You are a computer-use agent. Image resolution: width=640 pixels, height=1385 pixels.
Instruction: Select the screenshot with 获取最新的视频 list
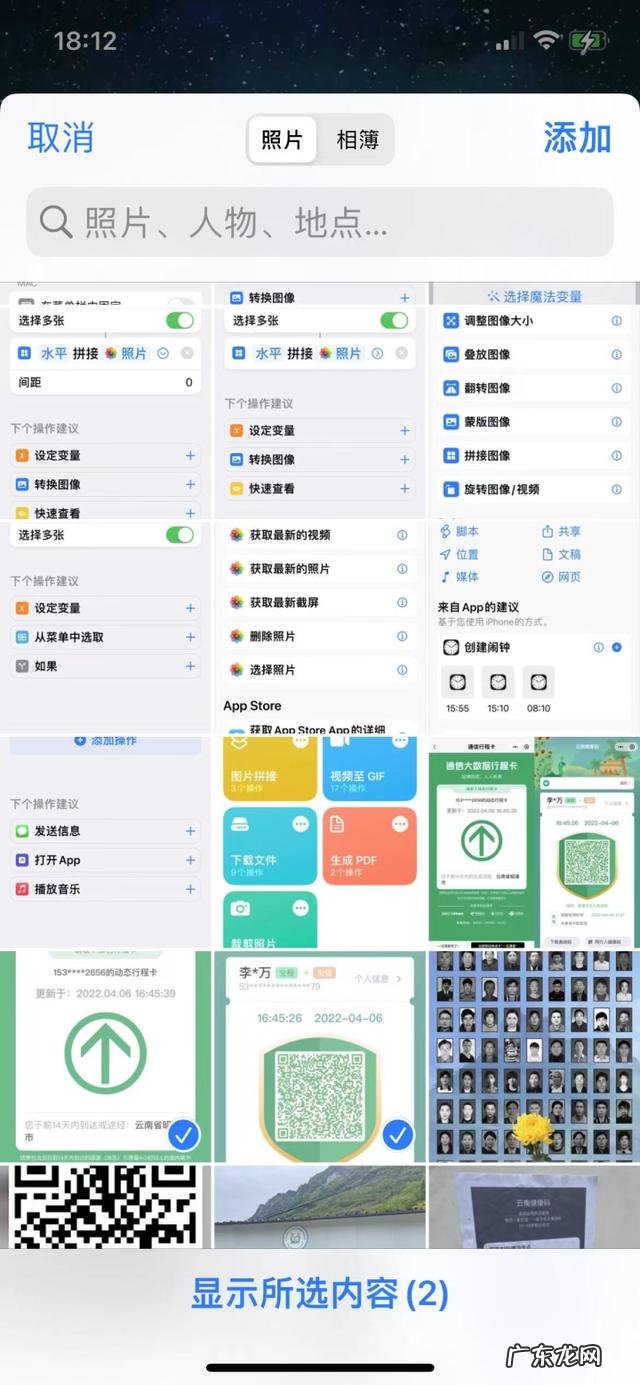coord(320,628)
